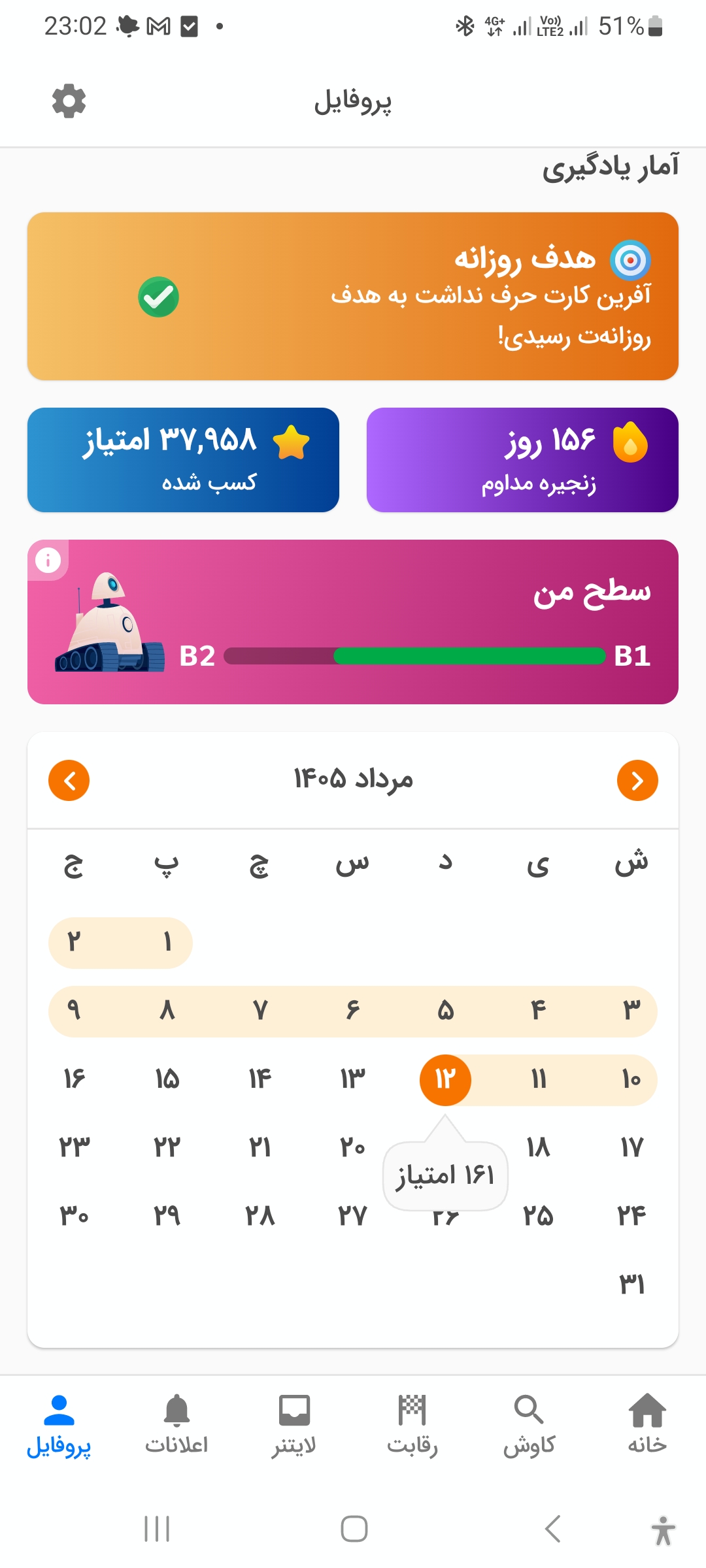Open the info icon on the level card

pos(48,560)
